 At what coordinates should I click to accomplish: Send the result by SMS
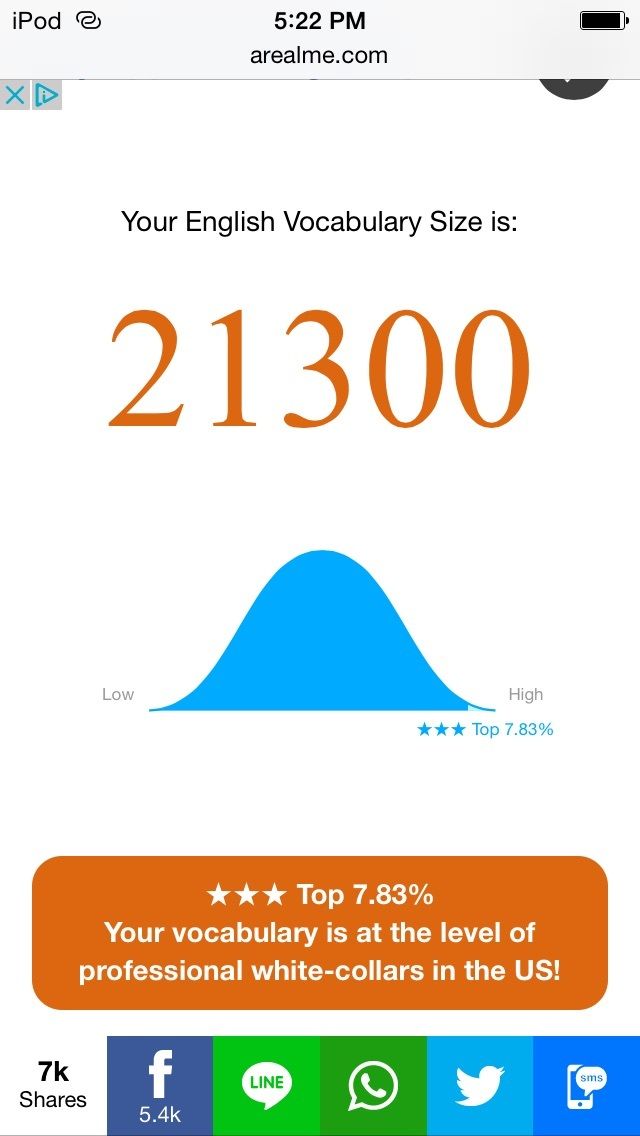click(586, 1086)
